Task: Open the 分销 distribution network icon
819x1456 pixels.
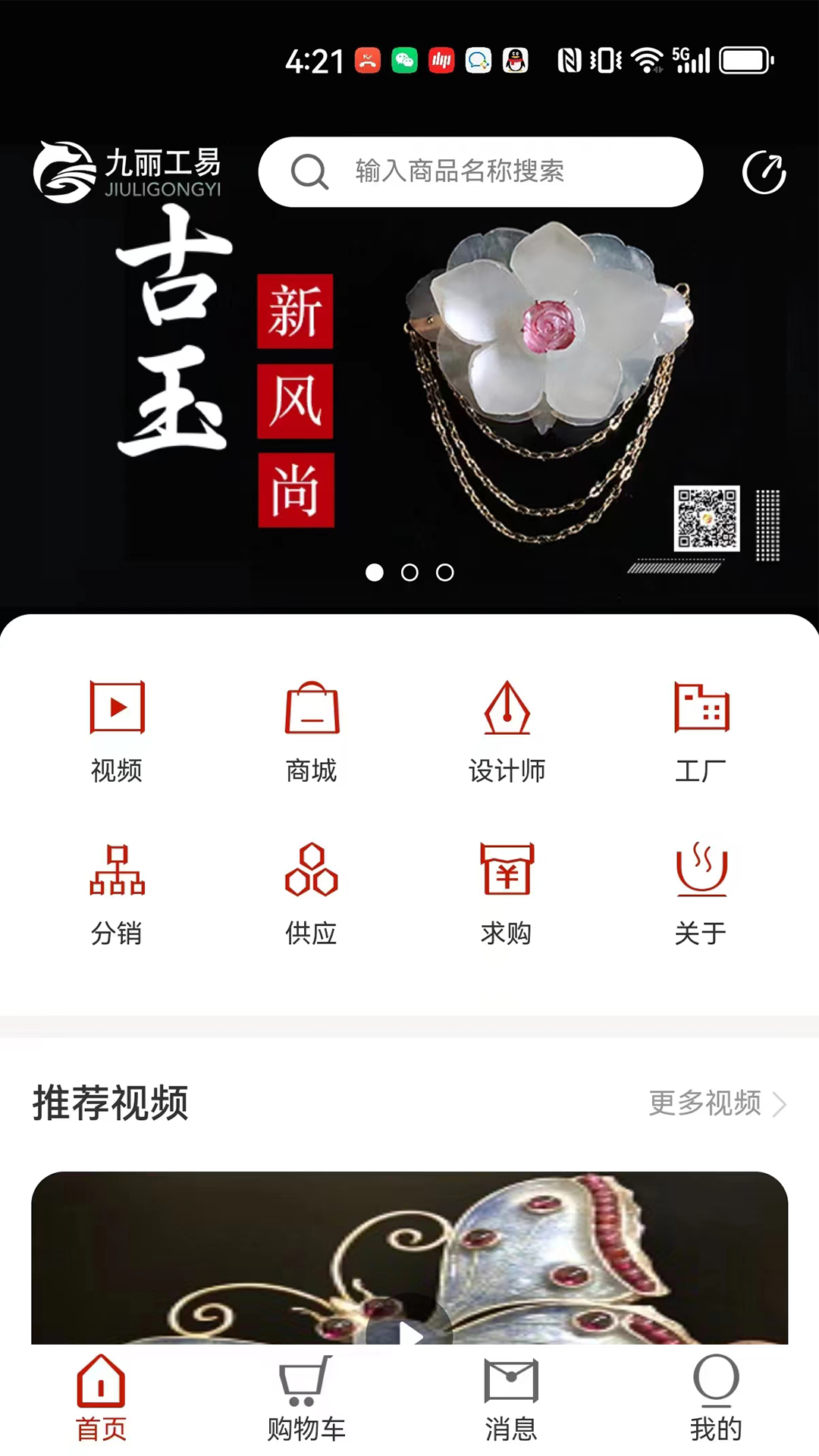Action: tap(117, 871)
